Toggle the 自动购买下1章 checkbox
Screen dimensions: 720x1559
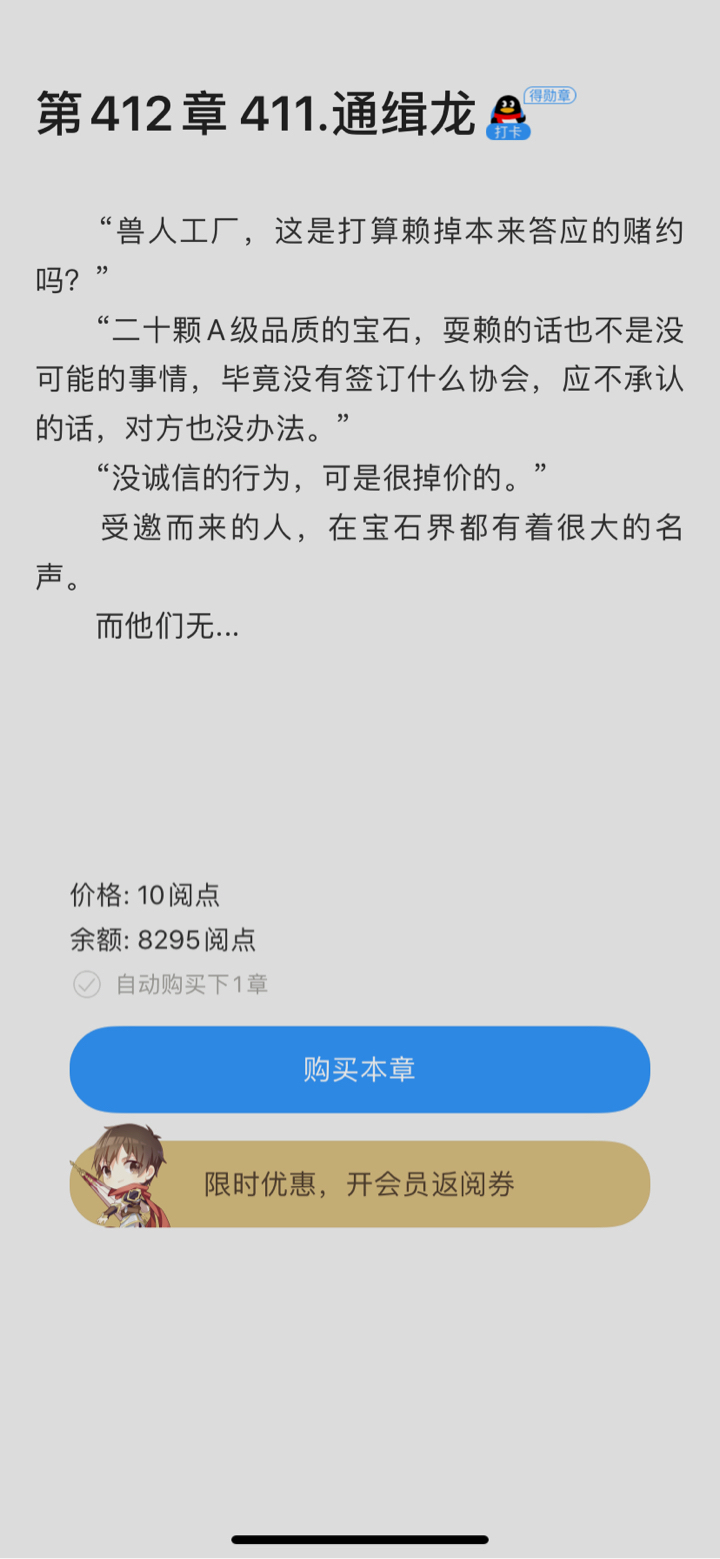point(87,984)
